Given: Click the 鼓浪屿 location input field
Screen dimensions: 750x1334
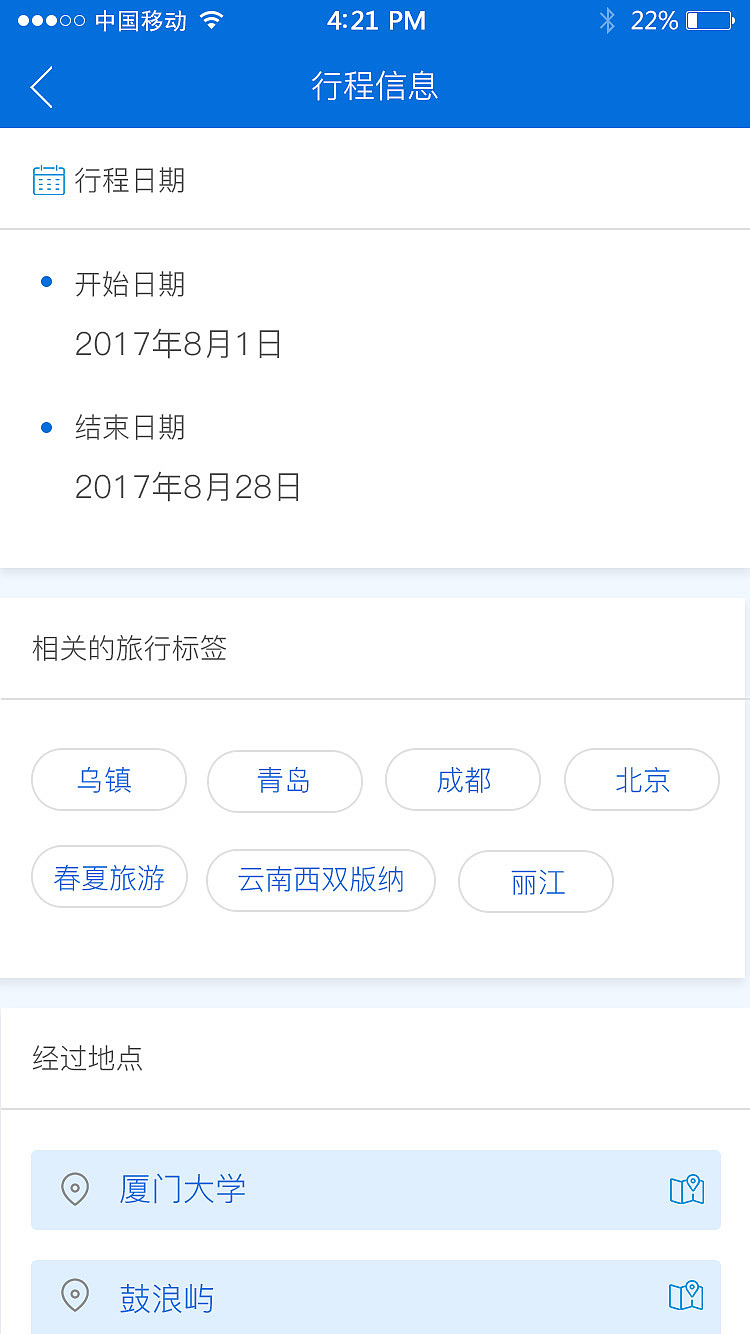Looking at the screenshot, I should [x=375, y=1296].
